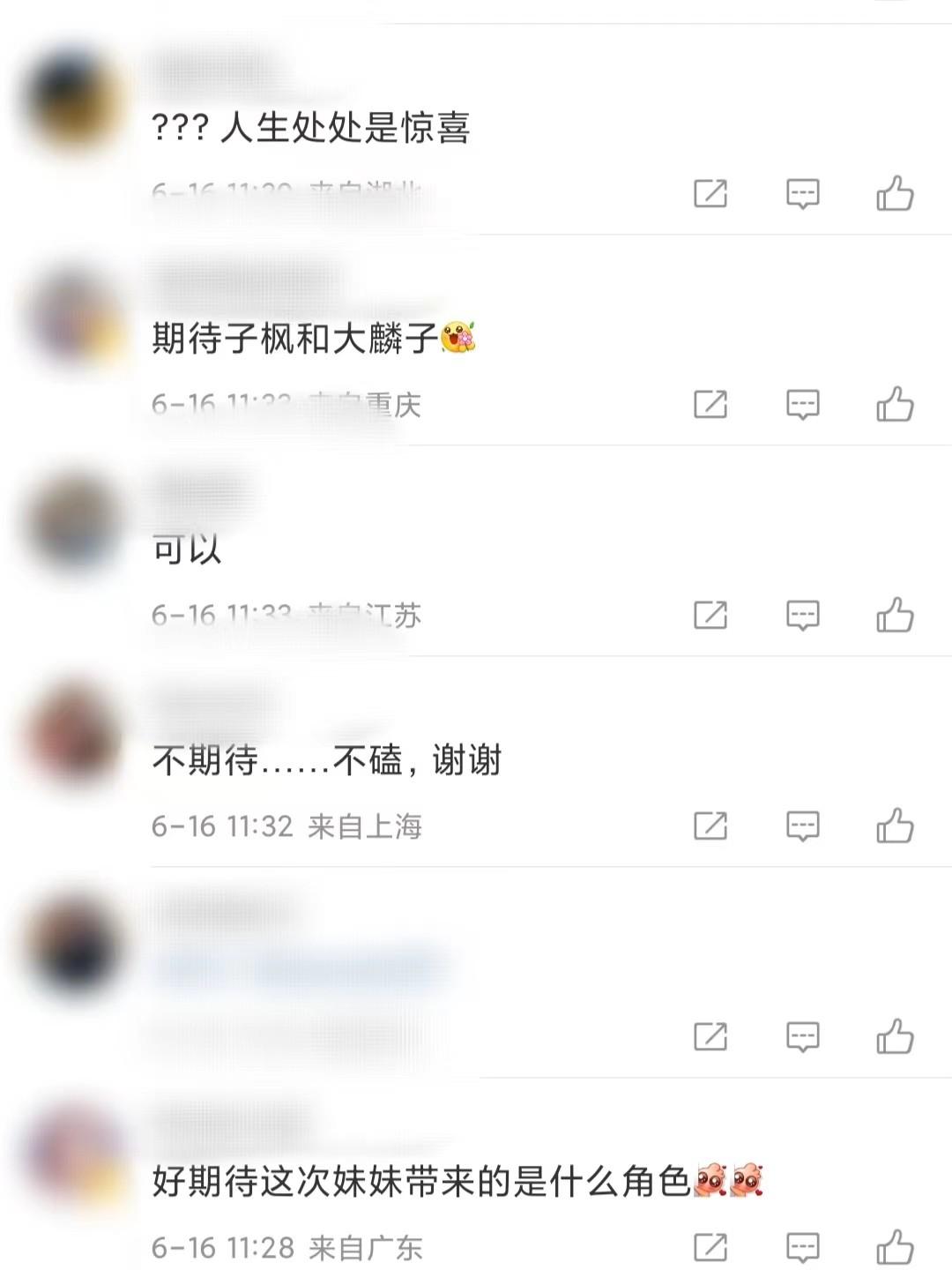Click the forward icon on the "人生处处是惊喜" comment
This screenshot has height=1270, width=952.
710,193
